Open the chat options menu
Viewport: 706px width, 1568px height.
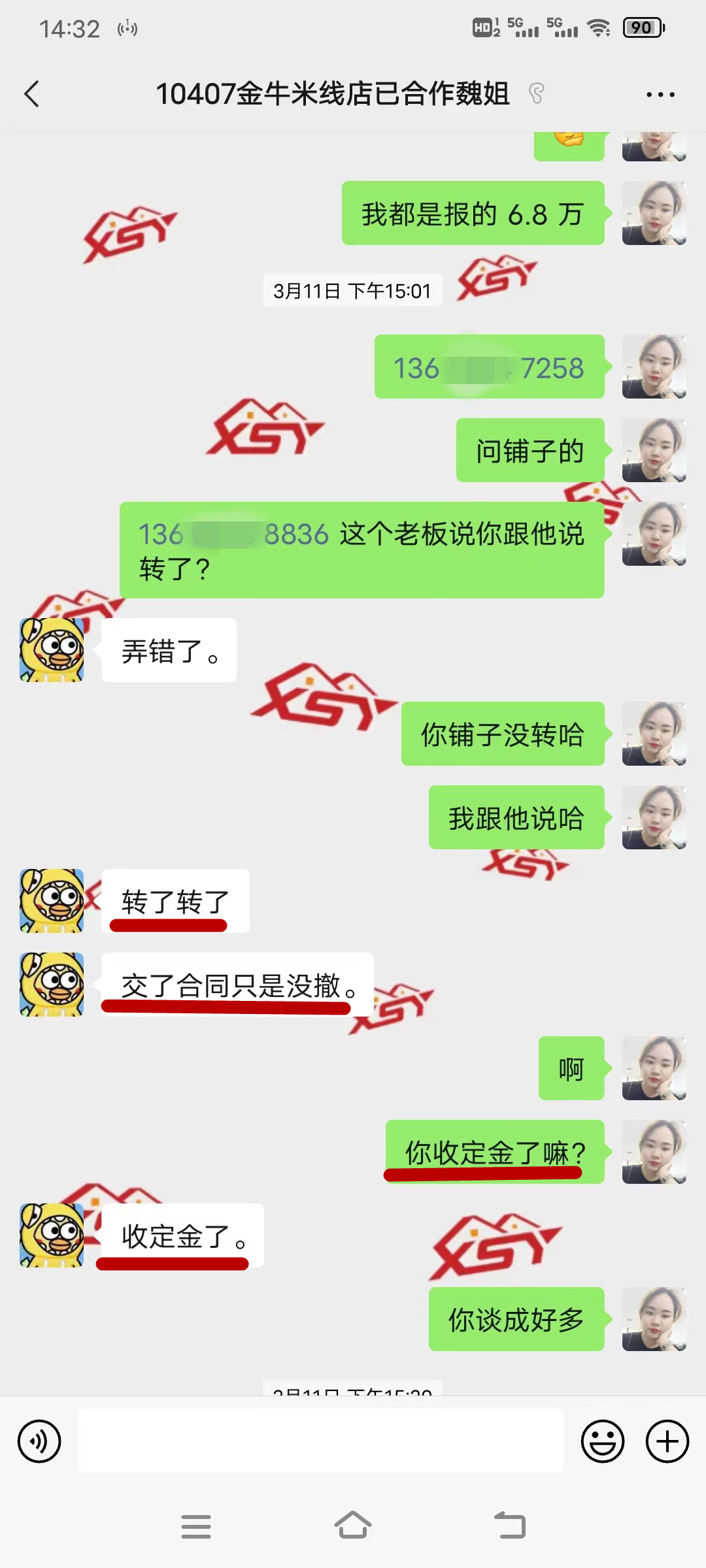pyautogui.click(x=660, y=95)
